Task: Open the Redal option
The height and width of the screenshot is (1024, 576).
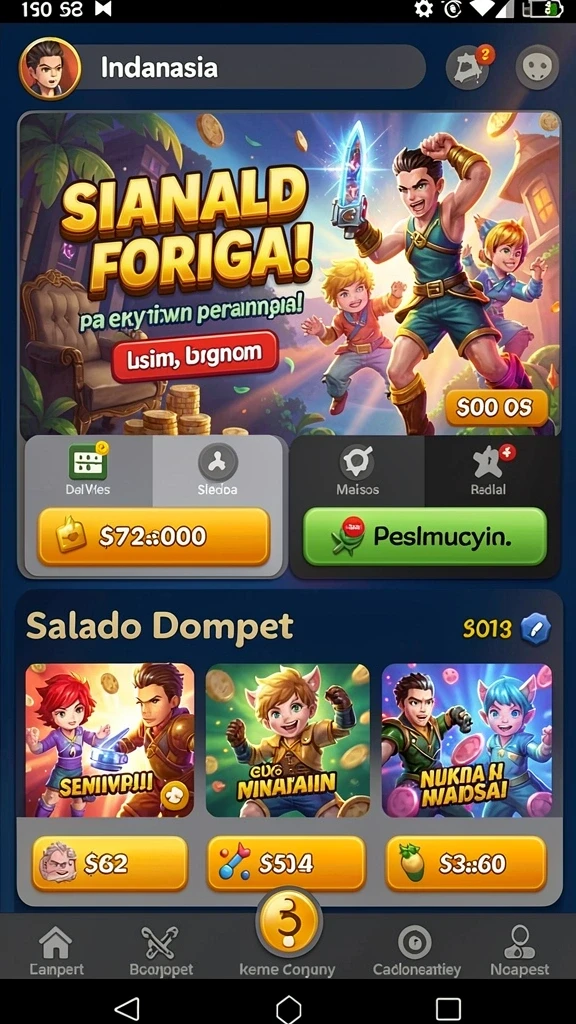Action: tap(488, 469)
